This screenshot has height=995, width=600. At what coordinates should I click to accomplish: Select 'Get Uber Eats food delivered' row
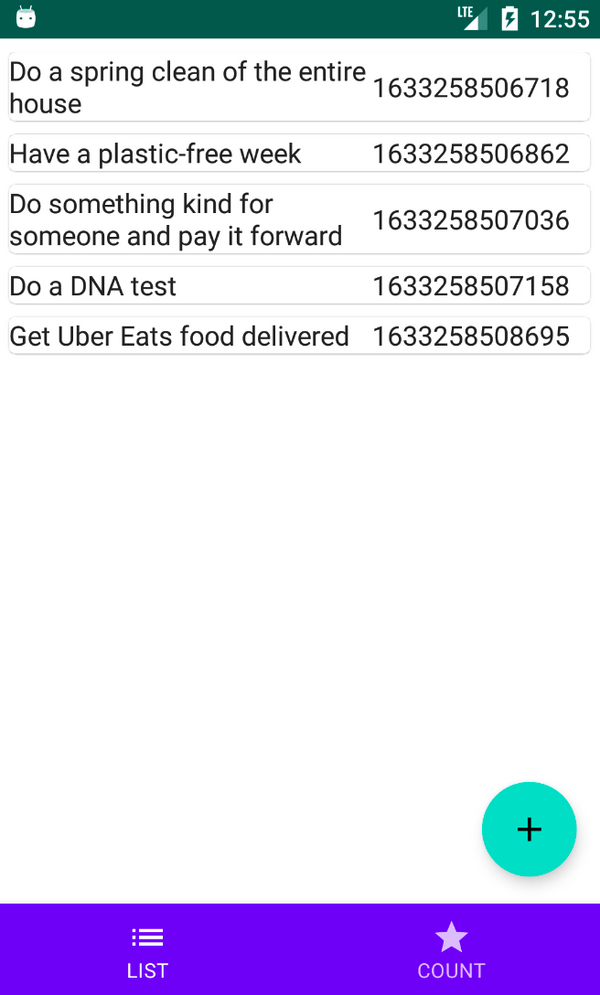(299, 336)
